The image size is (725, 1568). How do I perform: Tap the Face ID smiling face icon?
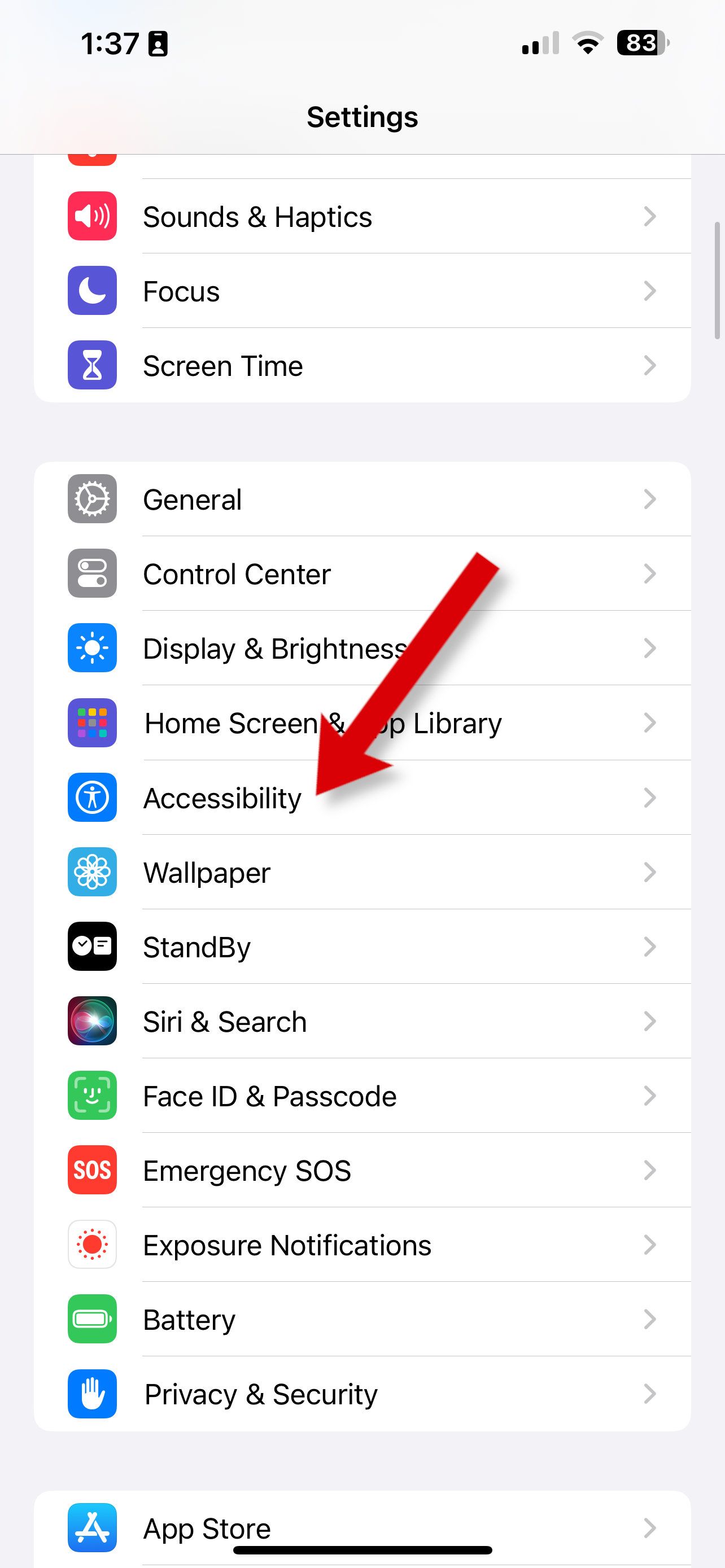tap(92, 1096)
